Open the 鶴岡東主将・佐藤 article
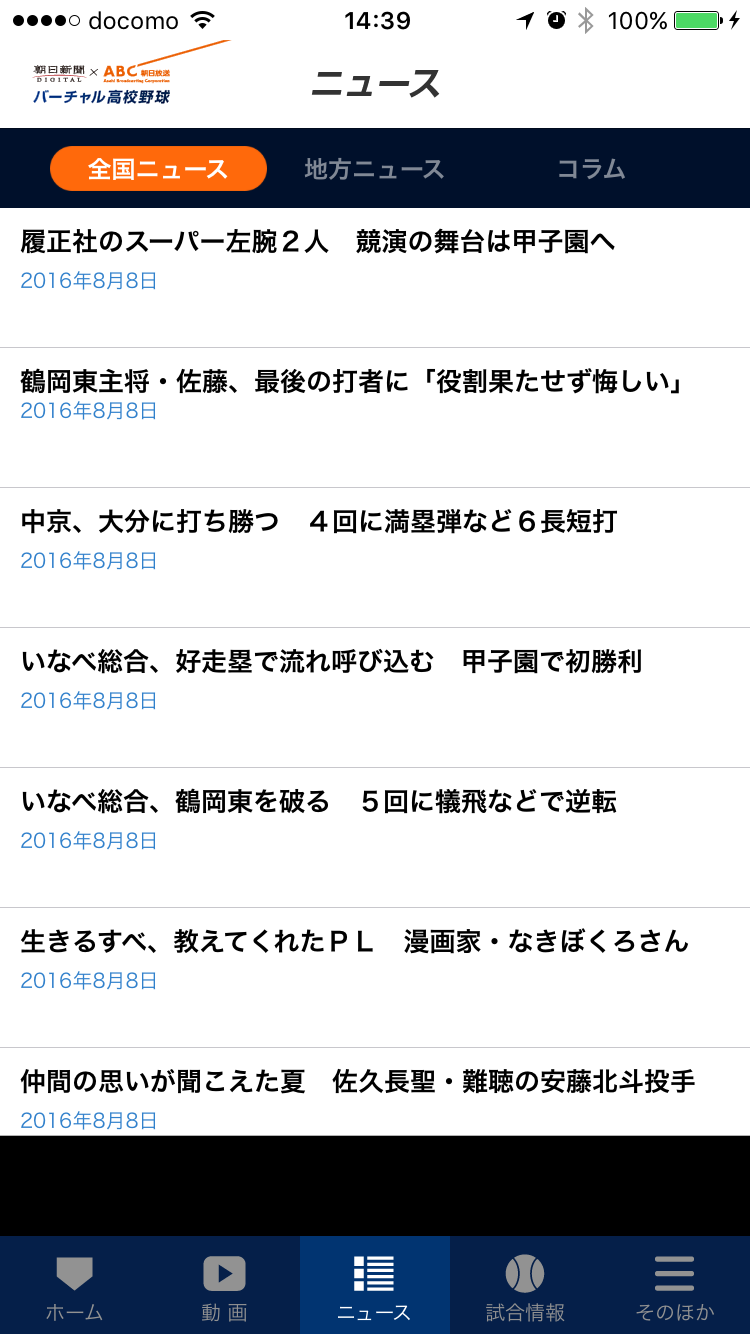 (375, 418)
